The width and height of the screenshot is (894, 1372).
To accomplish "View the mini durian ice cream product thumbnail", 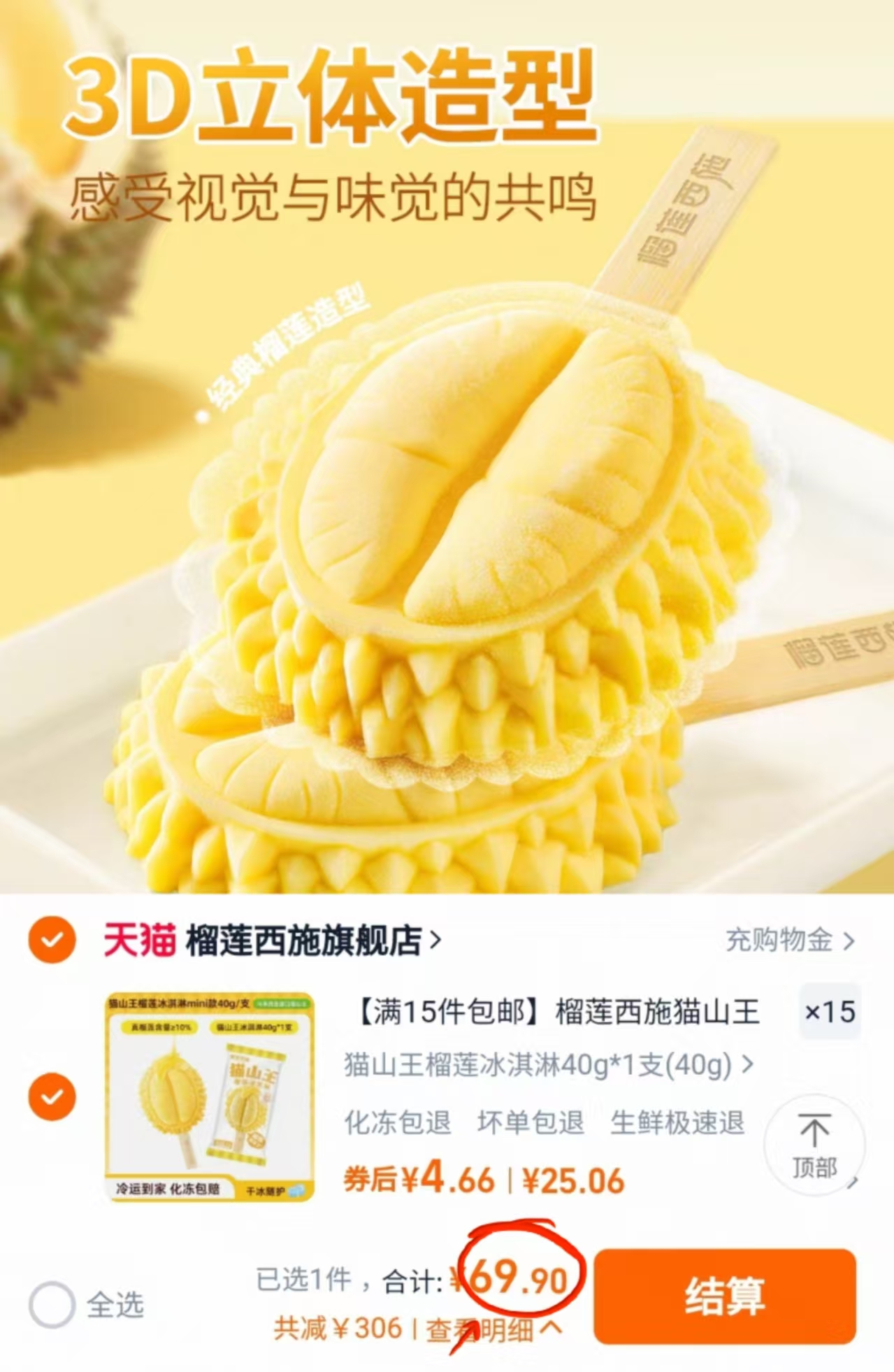I will pyautogui.click(x=208, y=1087).
